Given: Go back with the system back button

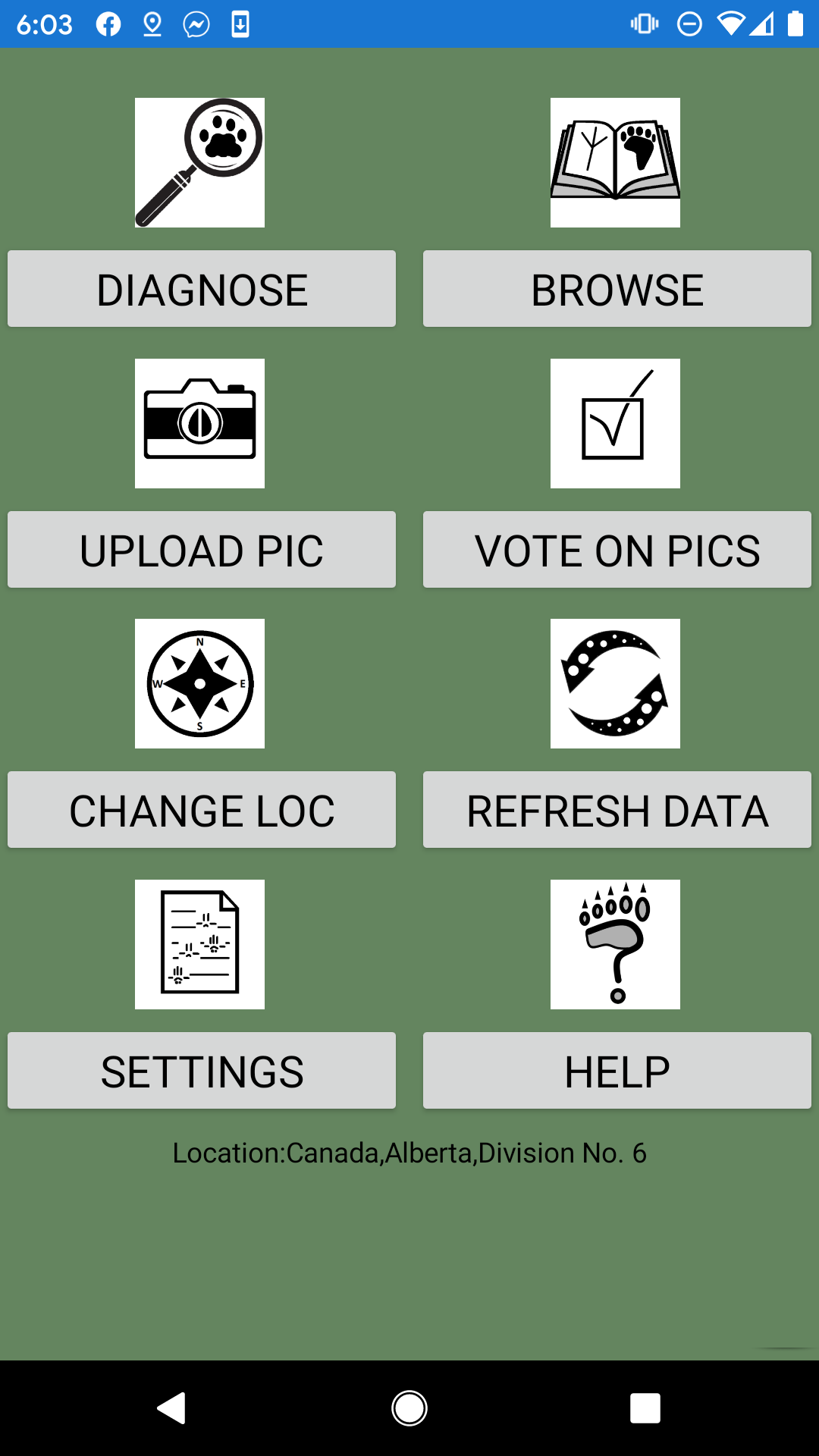Looking at the screenshot, I should (172, 1408).
